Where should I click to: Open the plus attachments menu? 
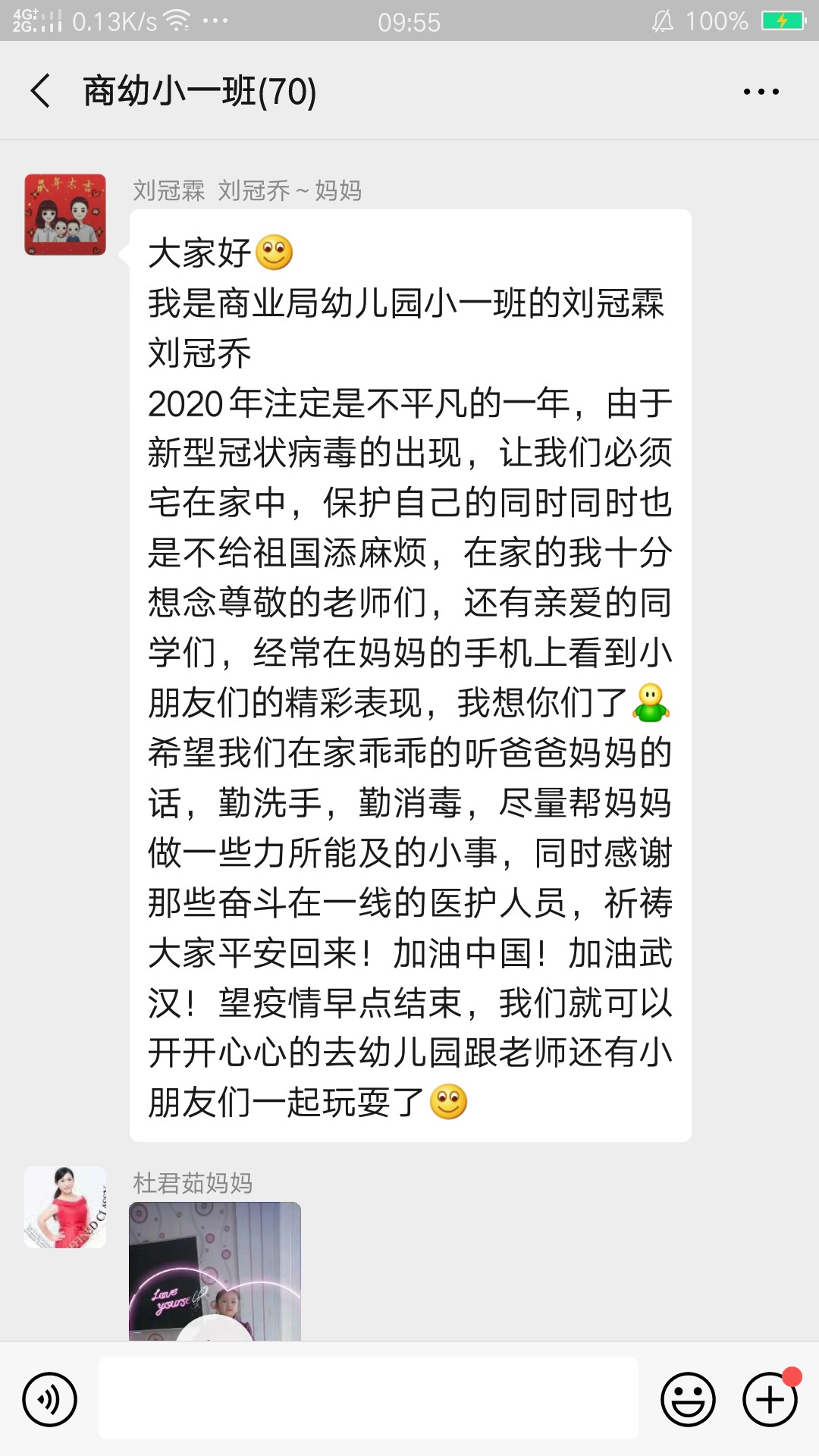(x=770, y=1399)
